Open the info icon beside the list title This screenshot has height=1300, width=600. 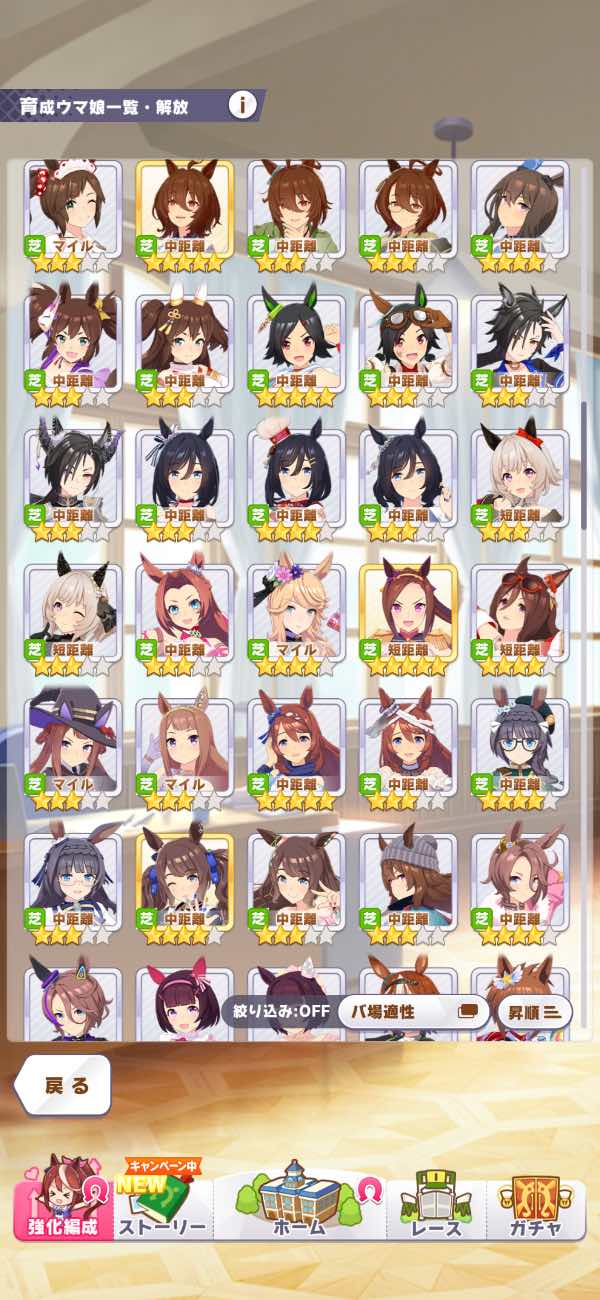click(242, 105)
